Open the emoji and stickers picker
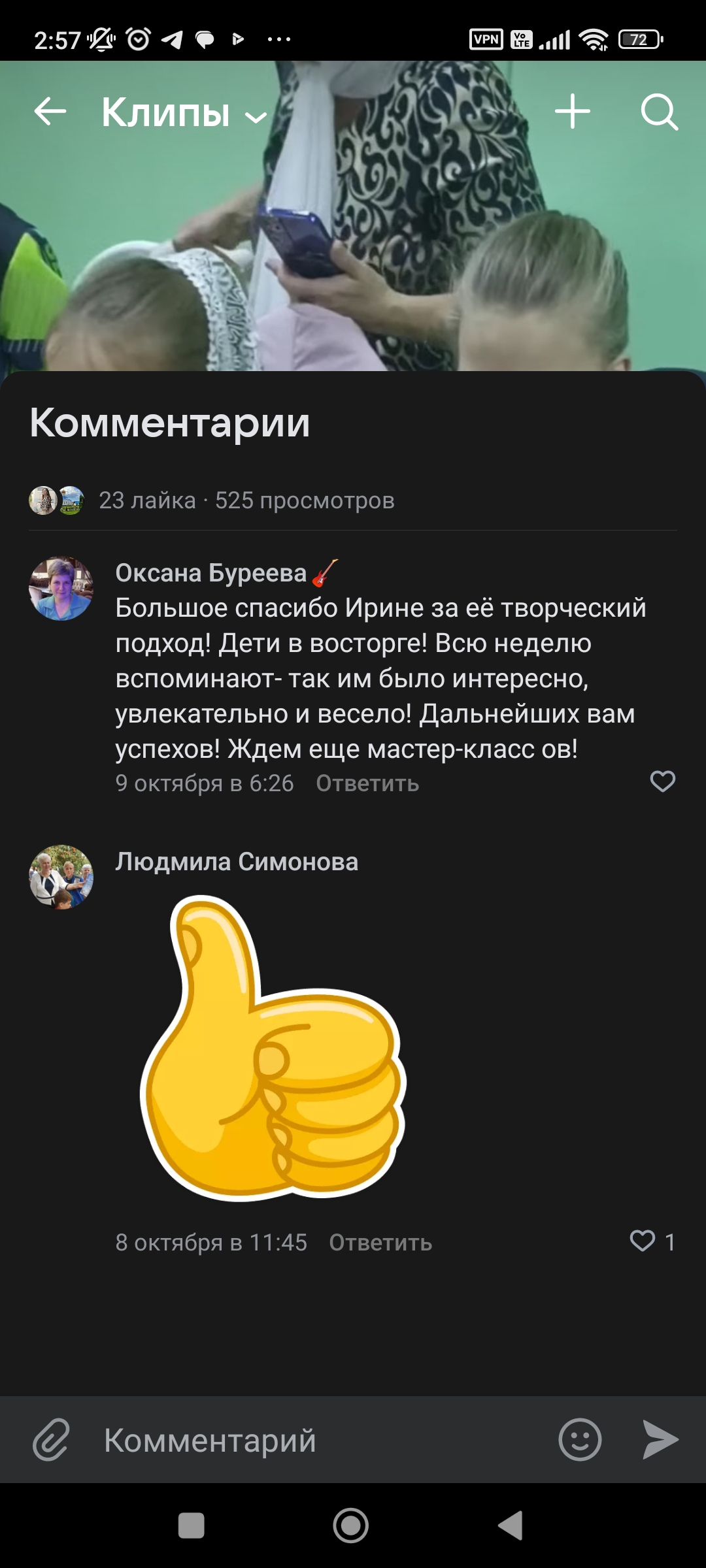 (580, 1439)
